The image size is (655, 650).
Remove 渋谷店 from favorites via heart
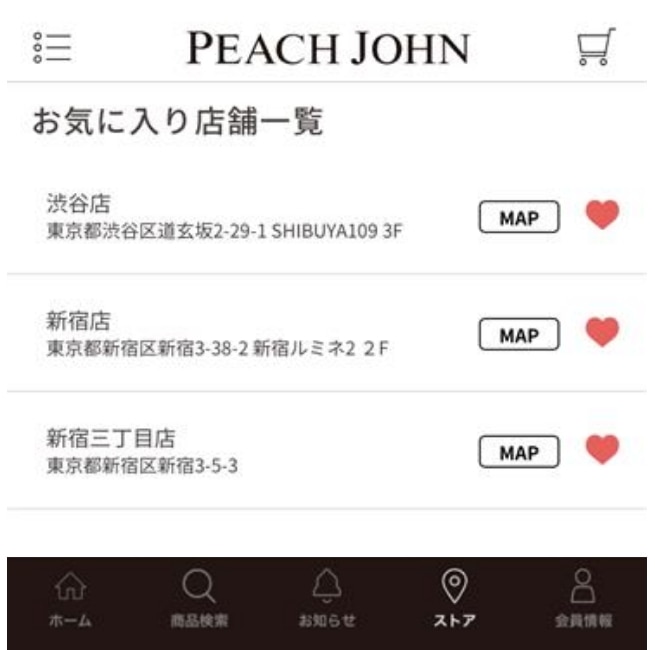[x=602, y=215]
